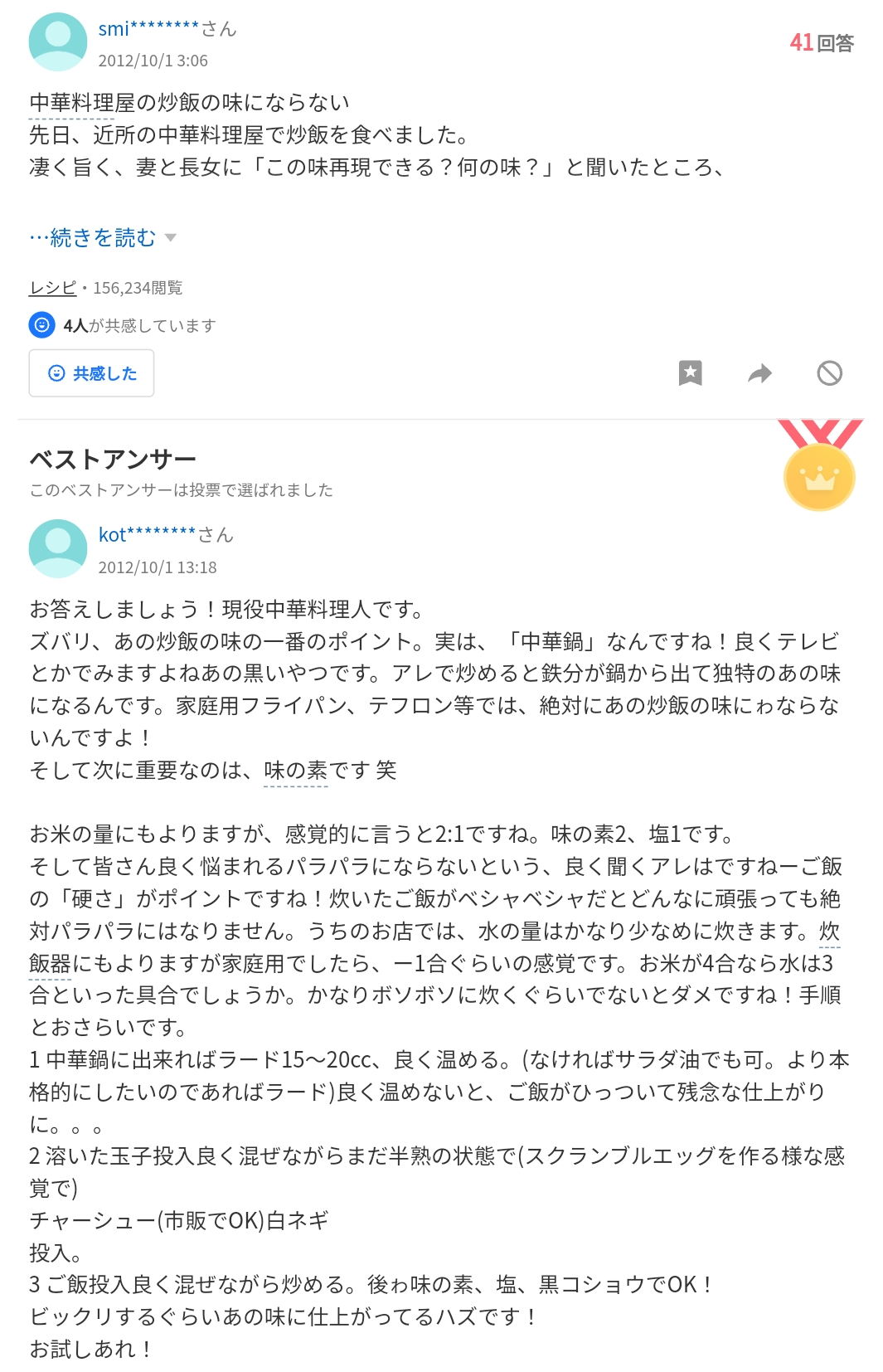Share this question via arrow icon
The width and height of the screenshot is (883, 1372).
click(x=759, y=373)
